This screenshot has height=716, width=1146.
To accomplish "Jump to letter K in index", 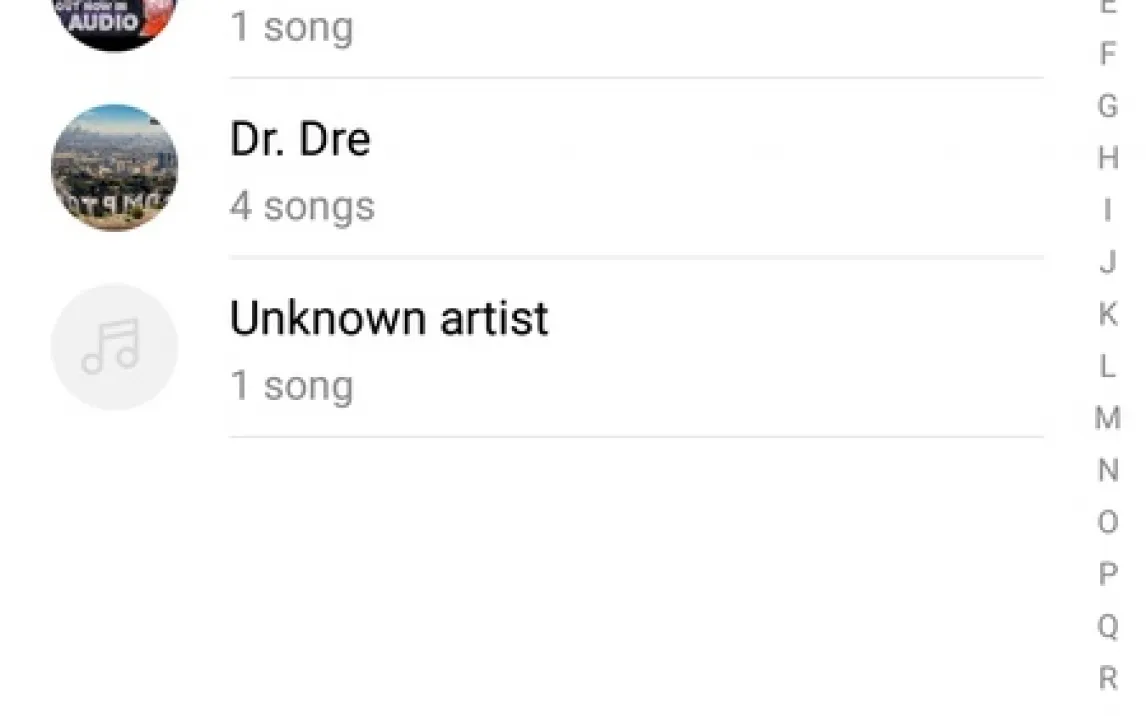I will click(x=1107, y=314).
